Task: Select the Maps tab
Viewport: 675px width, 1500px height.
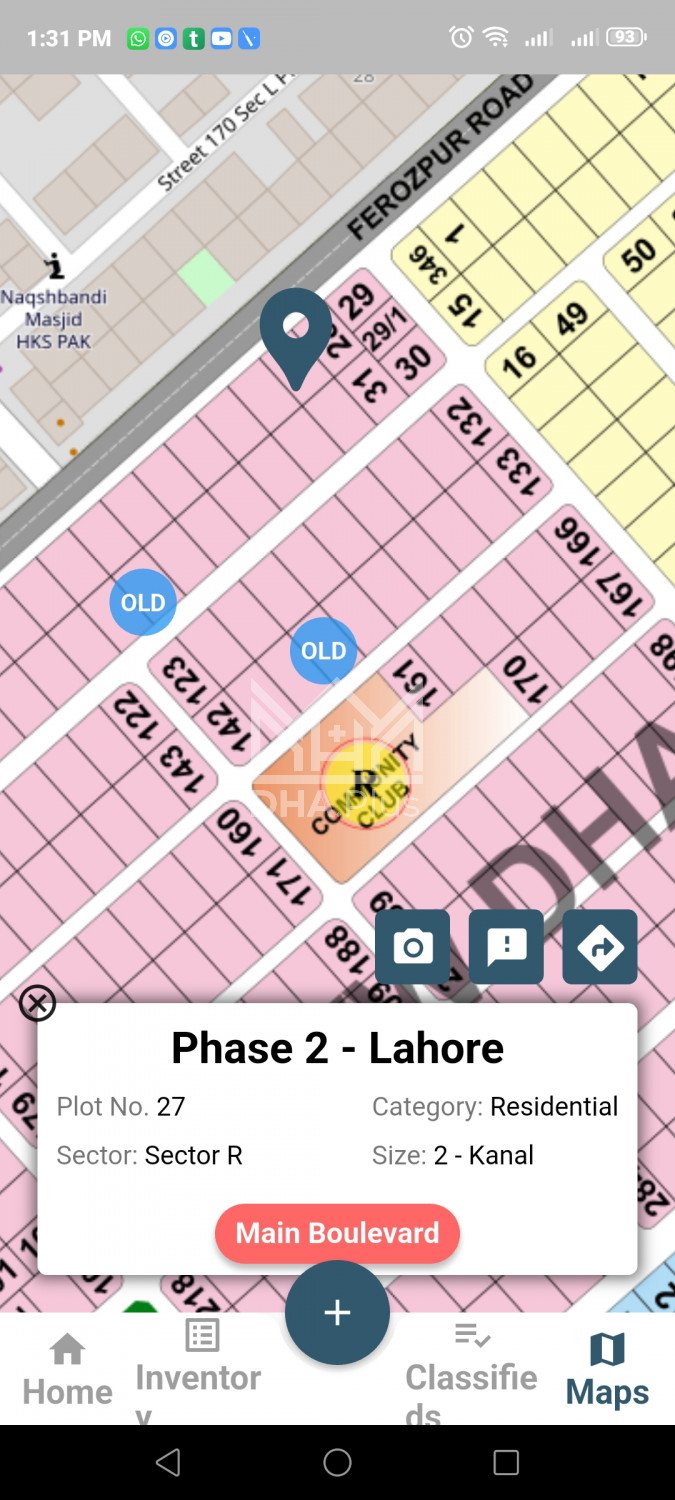Action: tap(607, 1372)
